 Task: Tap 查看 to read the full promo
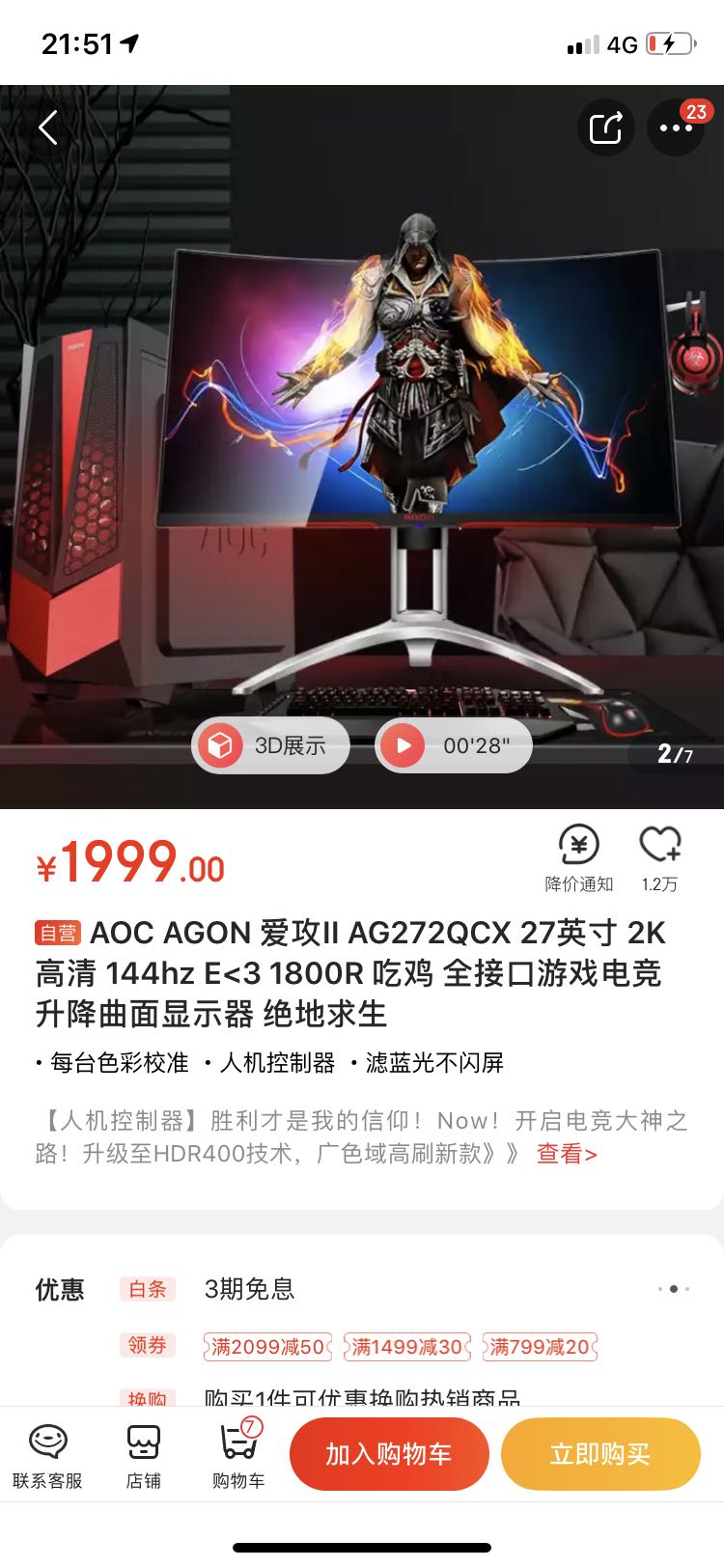(x=567, y=1154)
